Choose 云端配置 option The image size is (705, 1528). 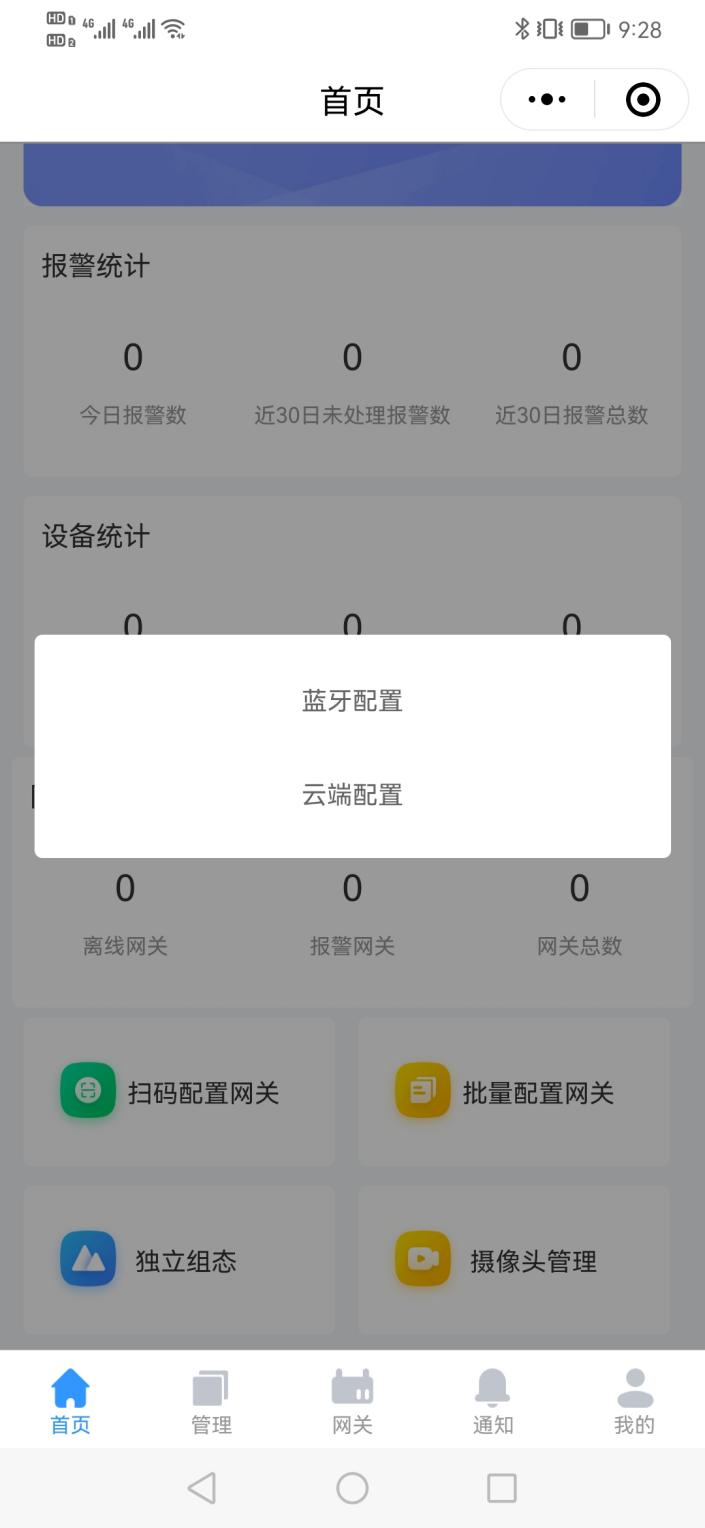[x=352, y=795]
